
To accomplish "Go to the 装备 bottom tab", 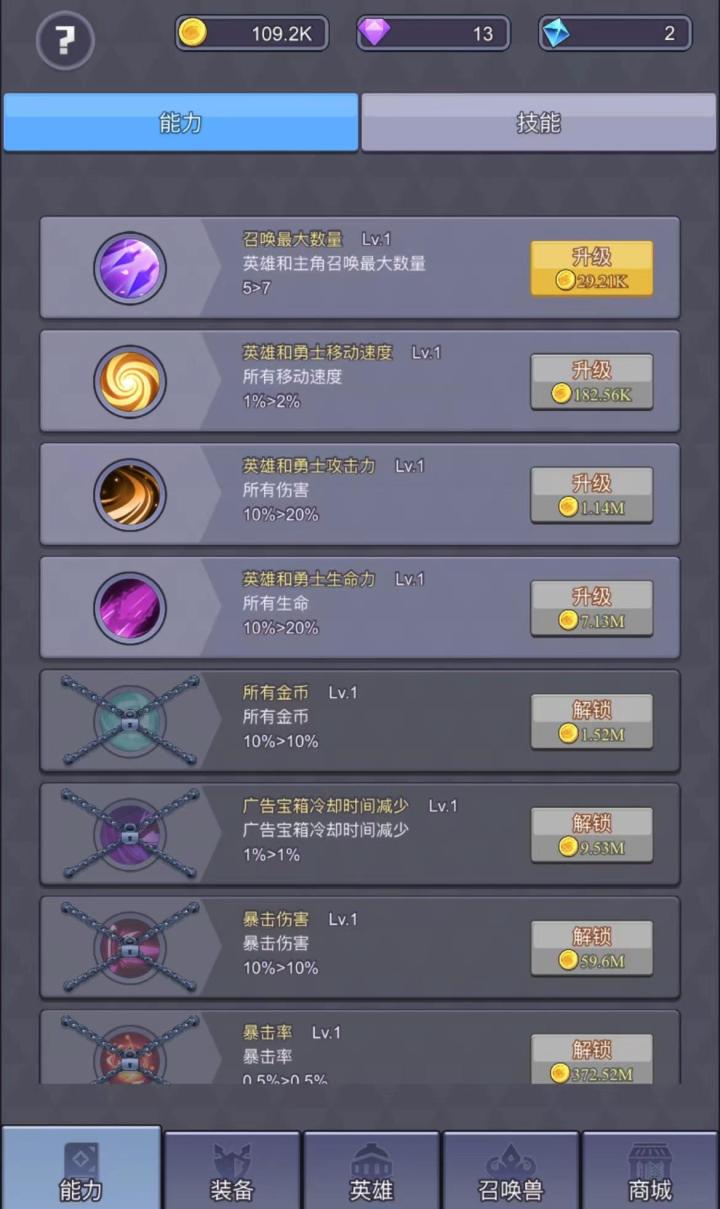I will tap(232, 1169).
